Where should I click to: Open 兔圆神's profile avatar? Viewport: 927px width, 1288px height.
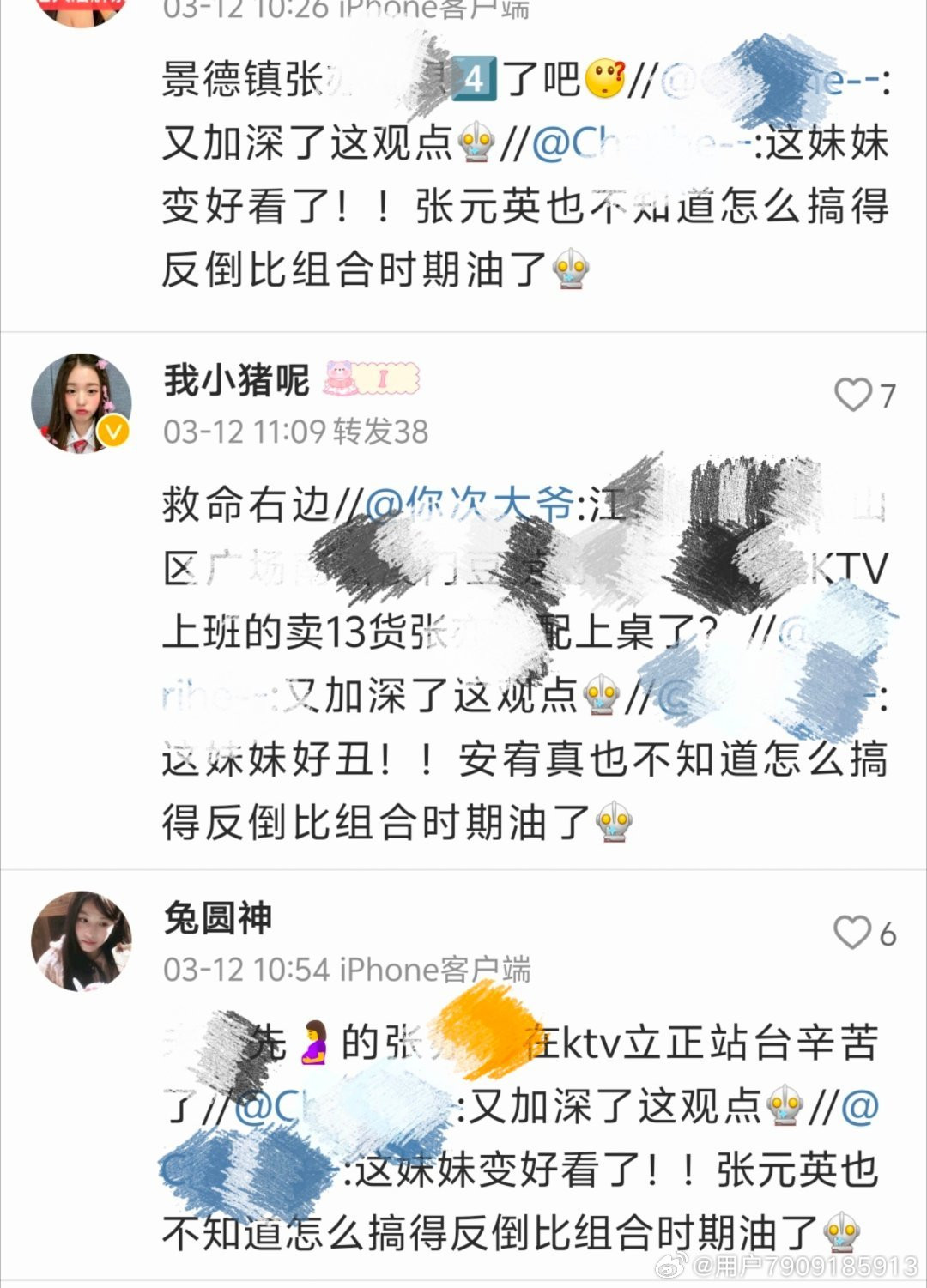pyautogui.click(x=82, y=940)
